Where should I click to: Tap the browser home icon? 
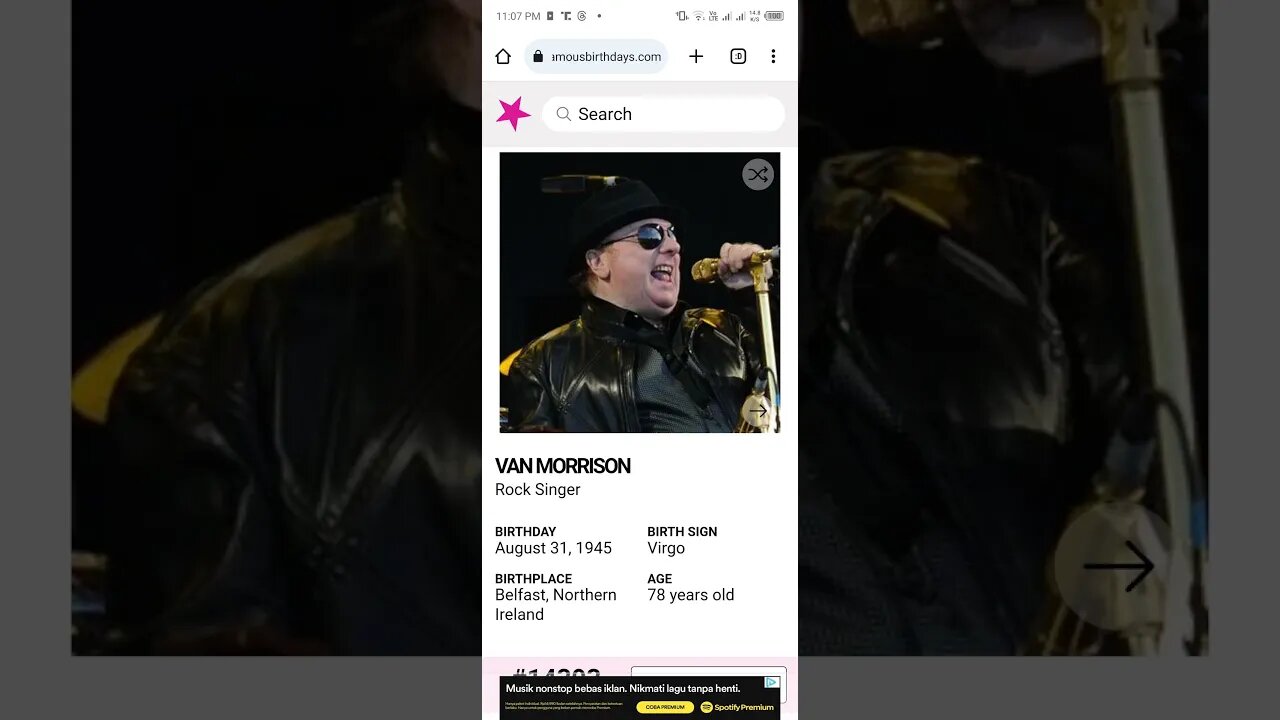[x=503, y=57]
